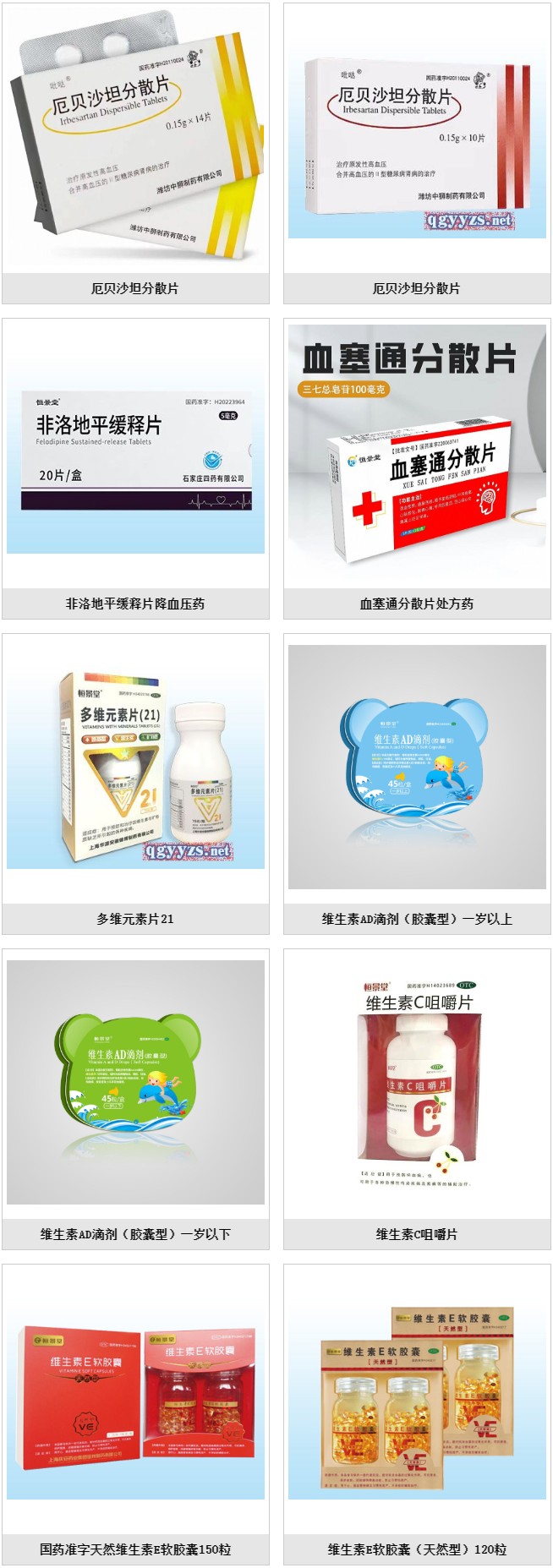View 国药准字天然维生素E软胶囊150粒 product
The width and height of the screenshot is (553, 1568).
coord(135,1399)
